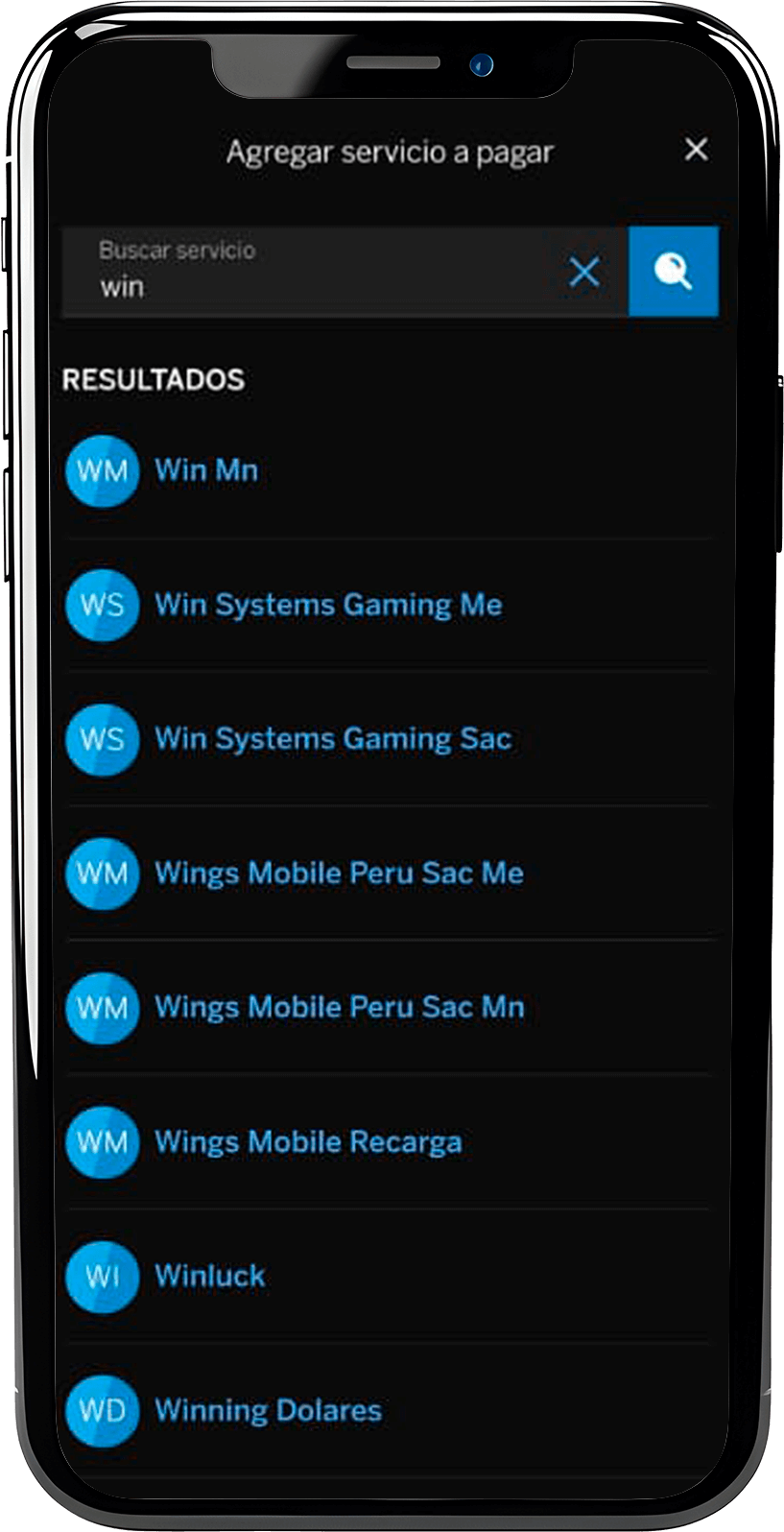The width and height of the screenshot is (784, 1532).
Task: Select Wings Mobile Peru Sac Me
Action: click(389, 874)
